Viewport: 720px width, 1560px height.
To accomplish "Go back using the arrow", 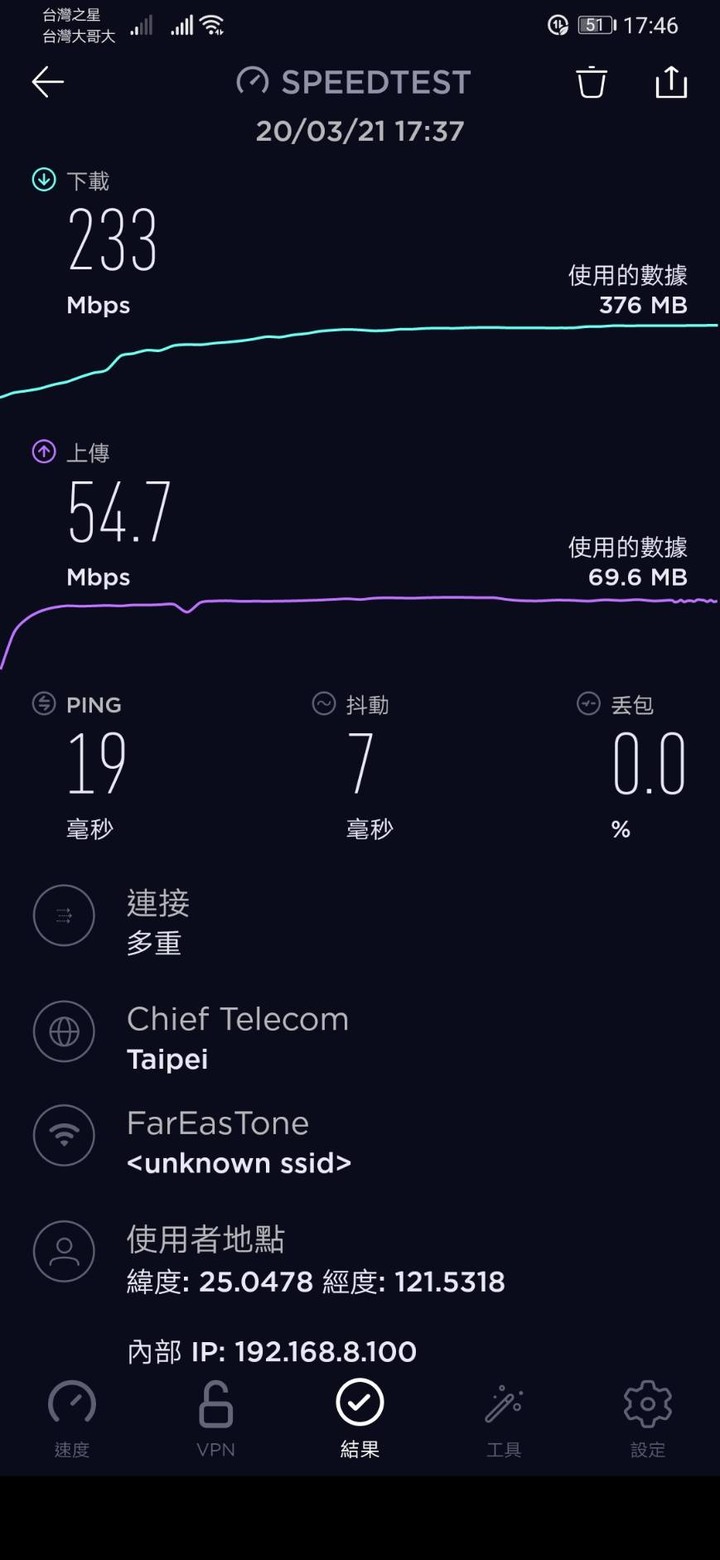I will coord(48,82).
